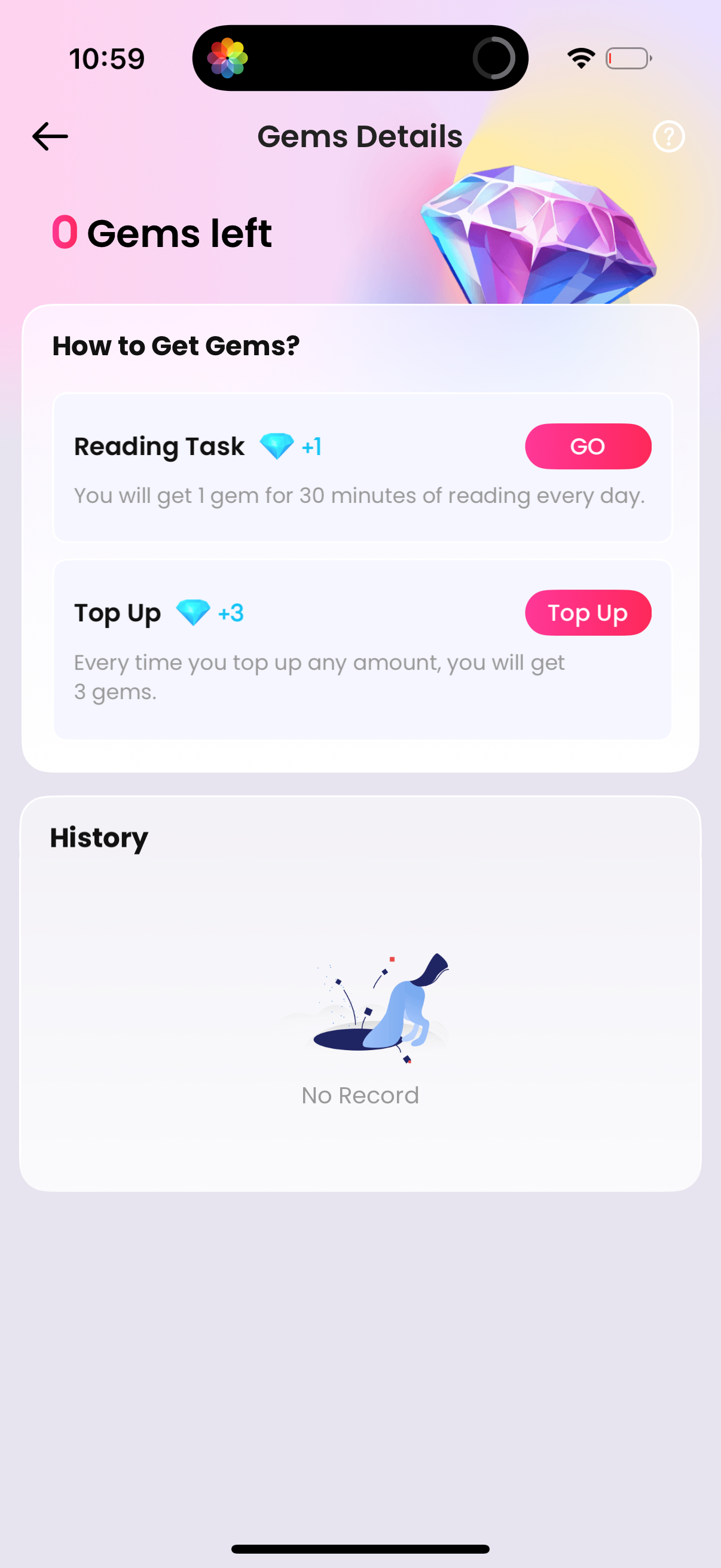This screenshot has width=721, height=1568.
Task: Open the help question mark icon
Action: pos(668,136)
